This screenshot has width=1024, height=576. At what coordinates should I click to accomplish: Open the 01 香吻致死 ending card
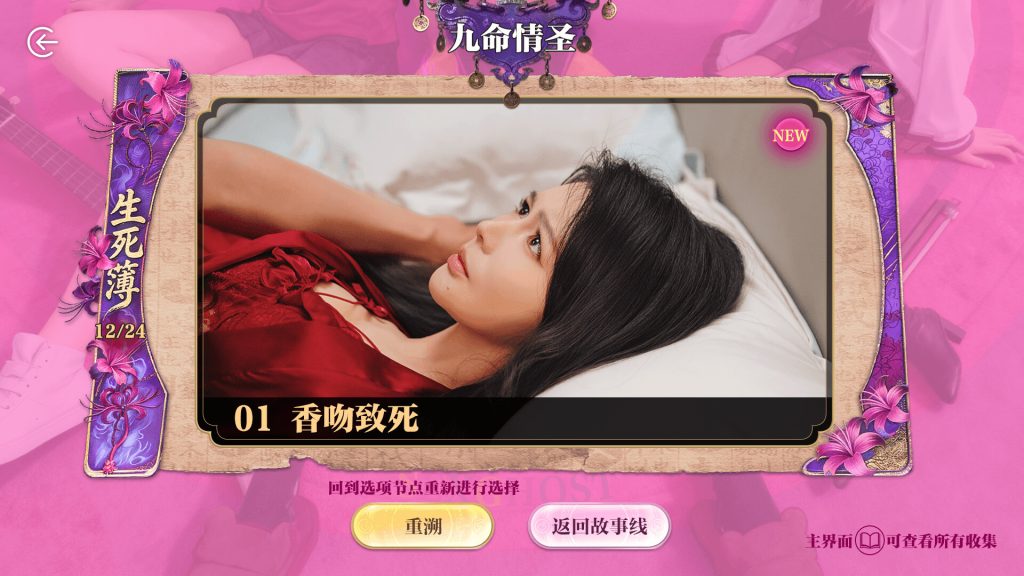pos(515,270)
